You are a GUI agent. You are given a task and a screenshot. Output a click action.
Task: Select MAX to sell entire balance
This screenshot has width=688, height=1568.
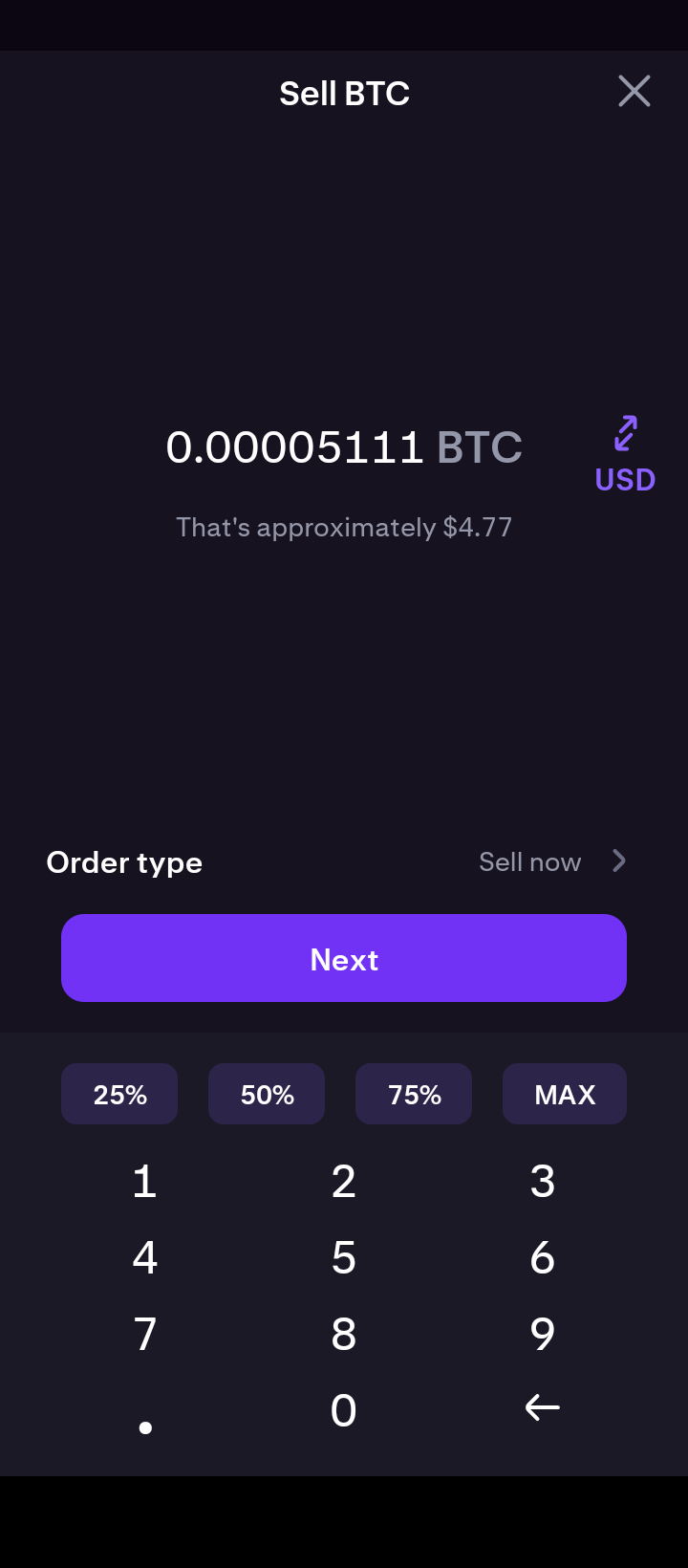click(x=565, y=1094)
